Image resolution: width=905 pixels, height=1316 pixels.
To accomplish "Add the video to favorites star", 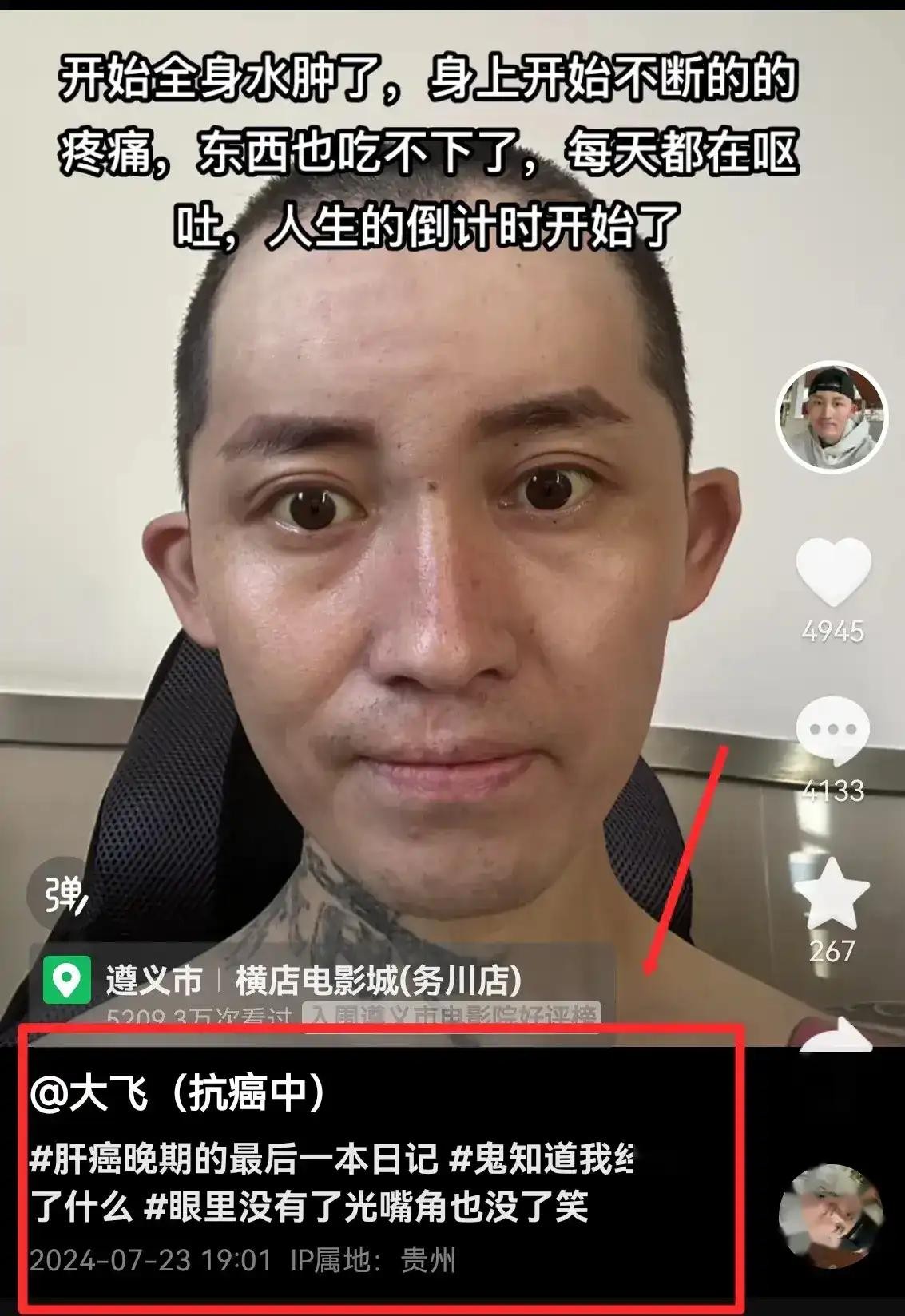I will [x=832, y=893].
